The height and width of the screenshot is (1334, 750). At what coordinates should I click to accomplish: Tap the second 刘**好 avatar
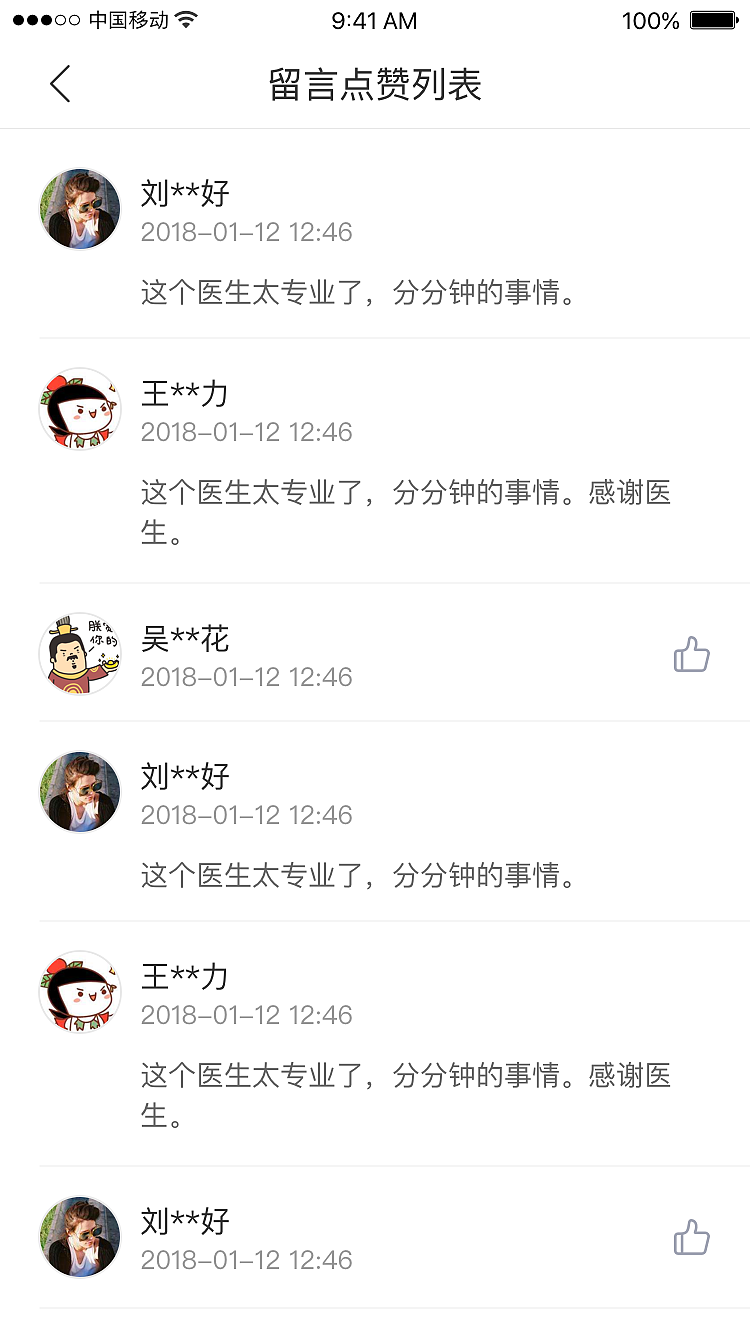[79, 792]
